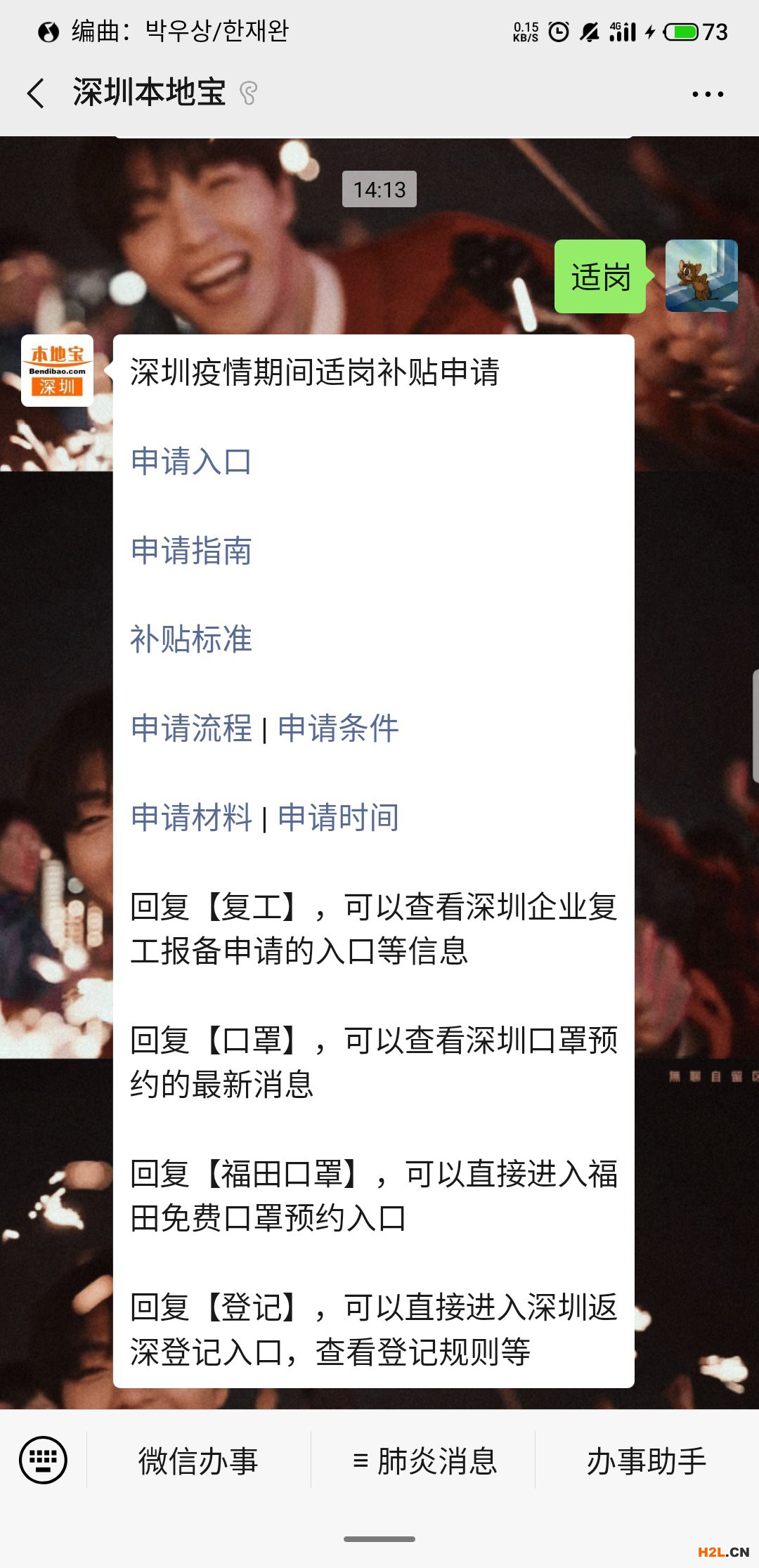Expand the 肺炎消息 menu
Viewport: 759px width, 1568px height.
point(424,1461)
